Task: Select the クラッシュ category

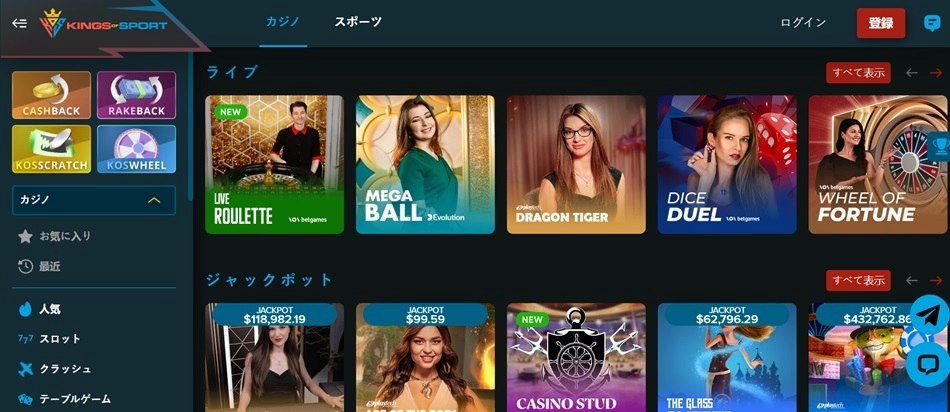Action: pyautogui.click(x=64, y=369)
